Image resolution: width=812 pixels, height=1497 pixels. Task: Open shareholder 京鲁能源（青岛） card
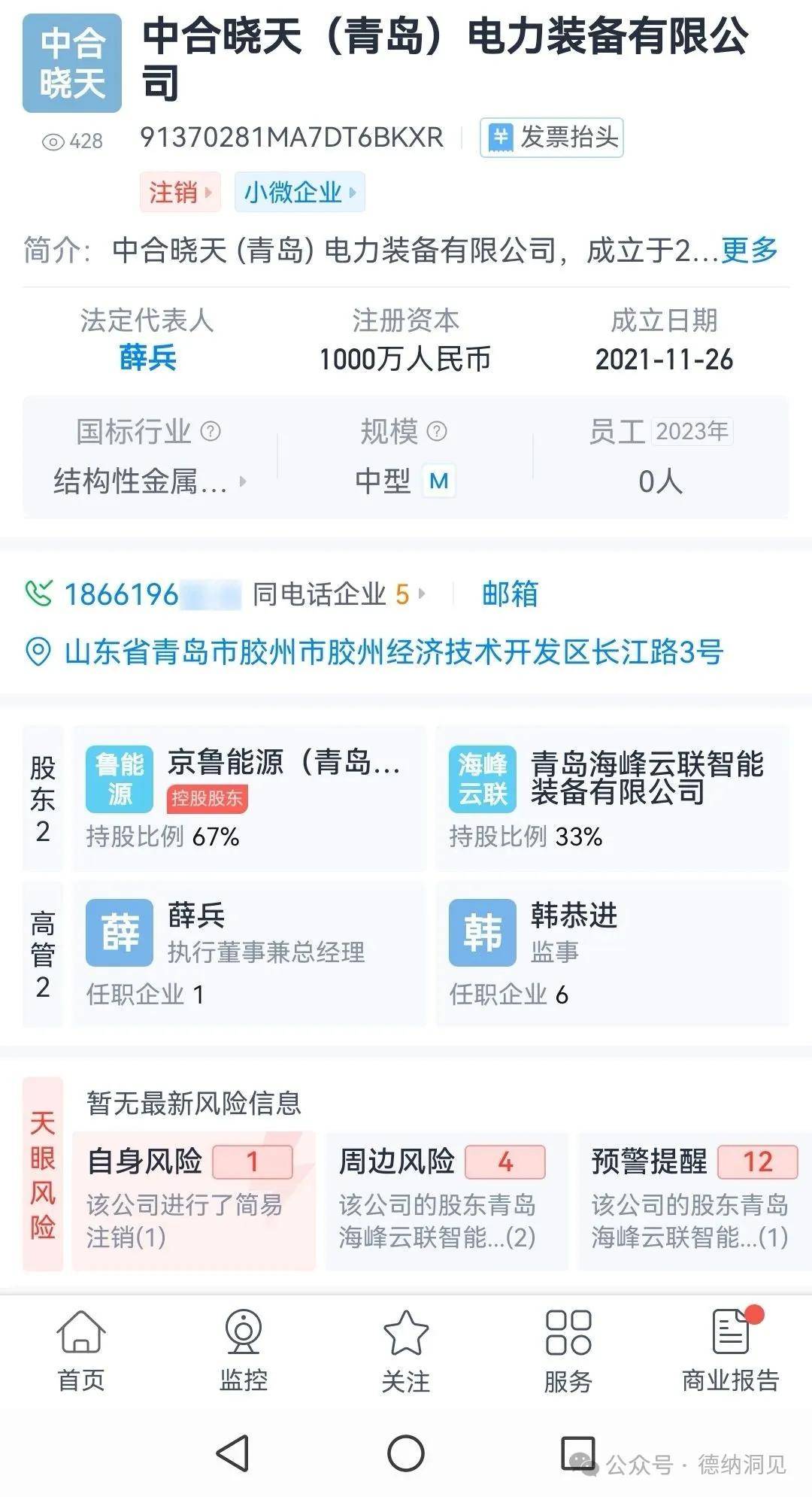[248, 797]
